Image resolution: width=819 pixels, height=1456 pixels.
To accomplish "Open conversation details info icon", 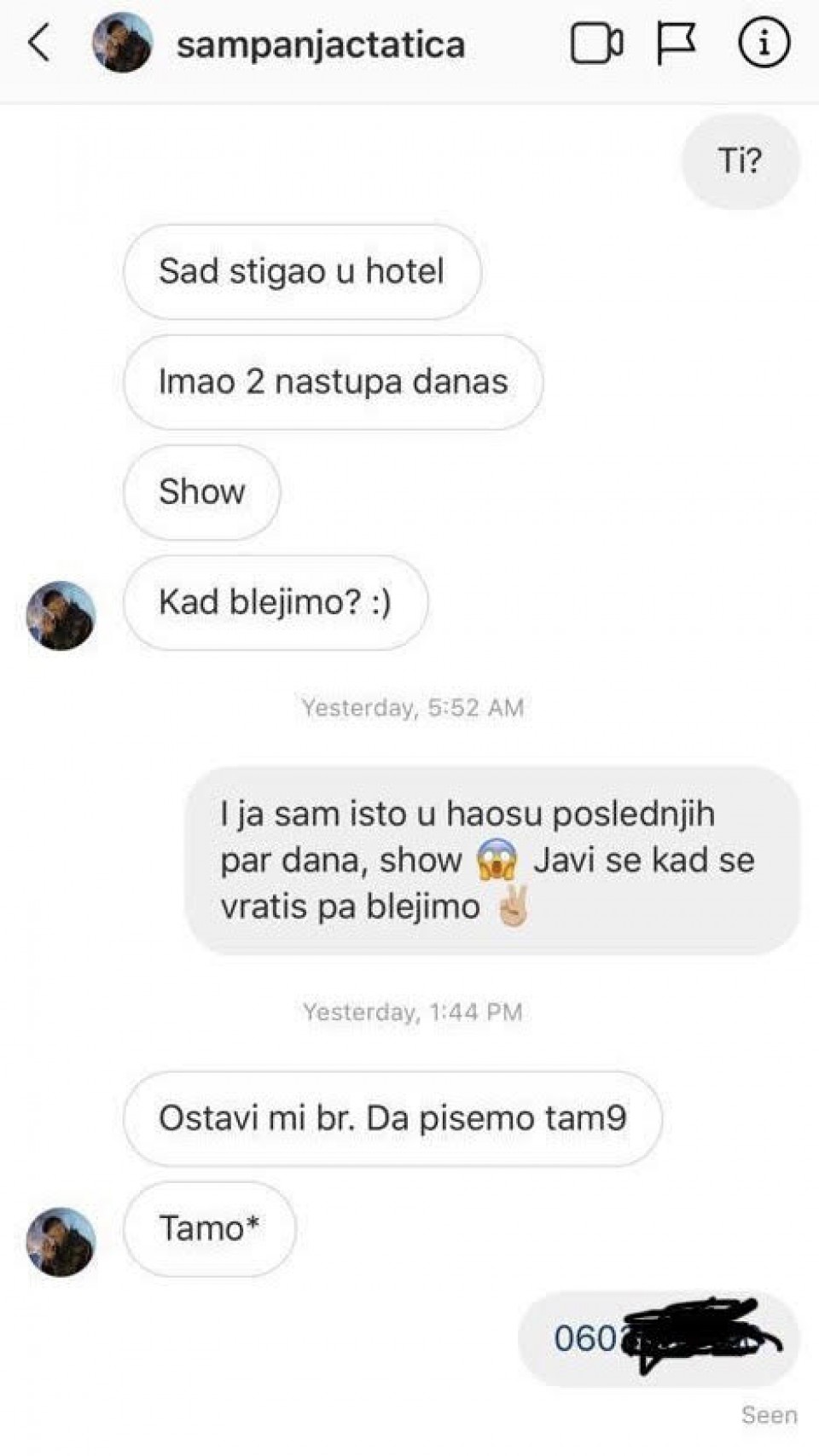I will pos(763,44).
